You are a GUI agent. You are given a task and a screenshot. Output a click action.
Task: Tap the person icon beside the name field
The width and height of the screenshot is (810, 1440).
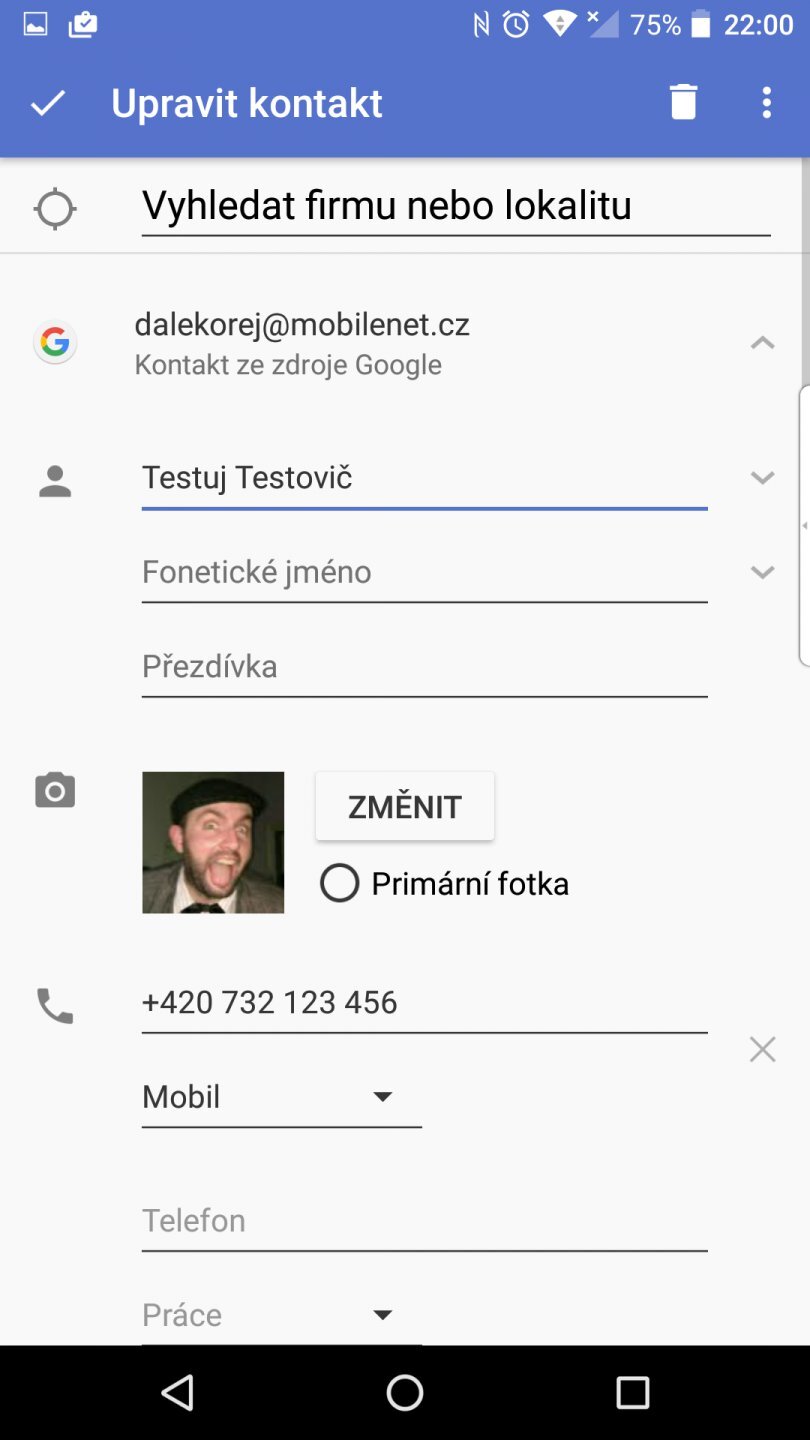pyautogui.click(x=55, y=478)
